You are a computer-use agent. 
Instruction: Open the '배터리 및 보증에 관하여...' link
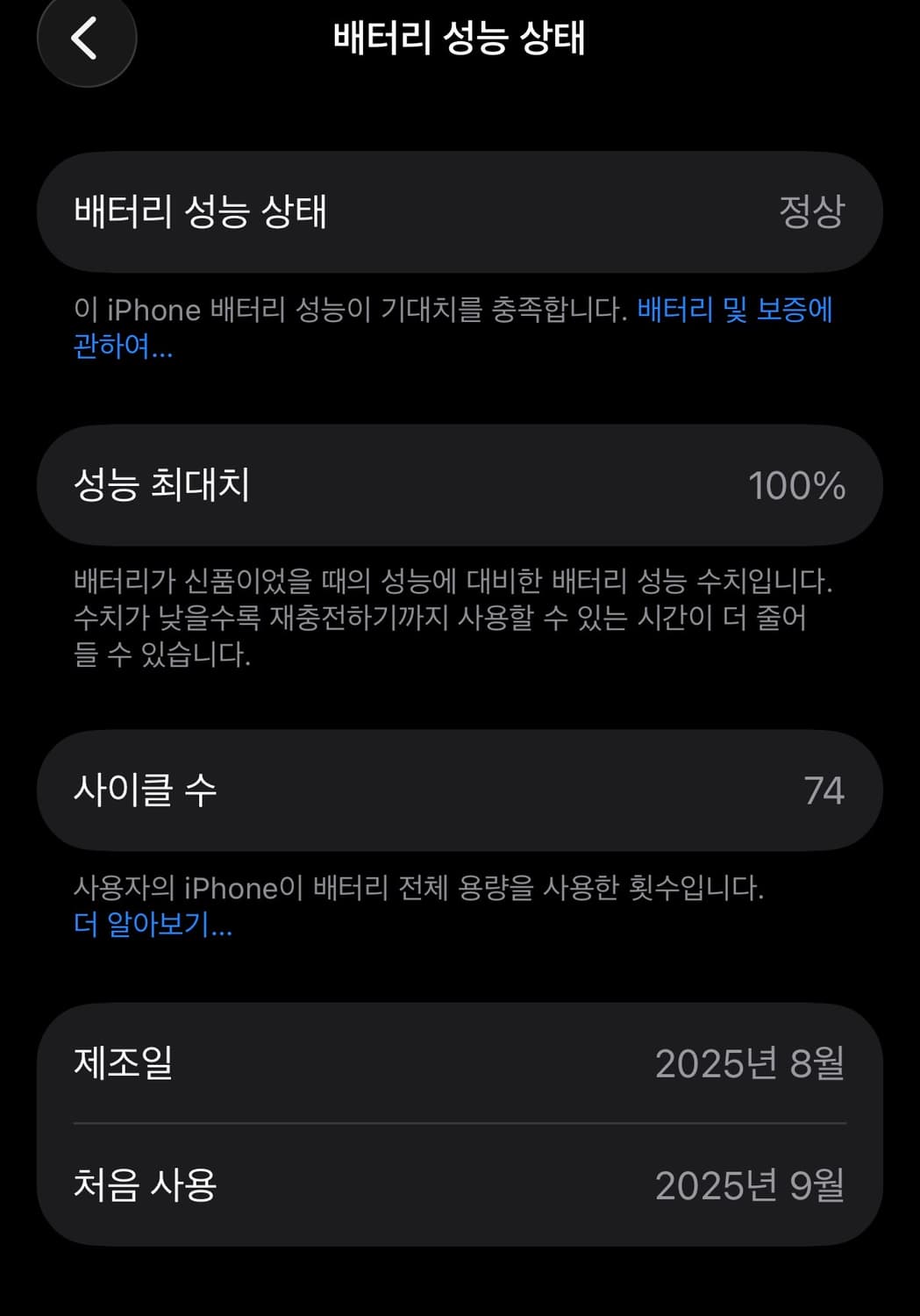(x=735, y=310)
